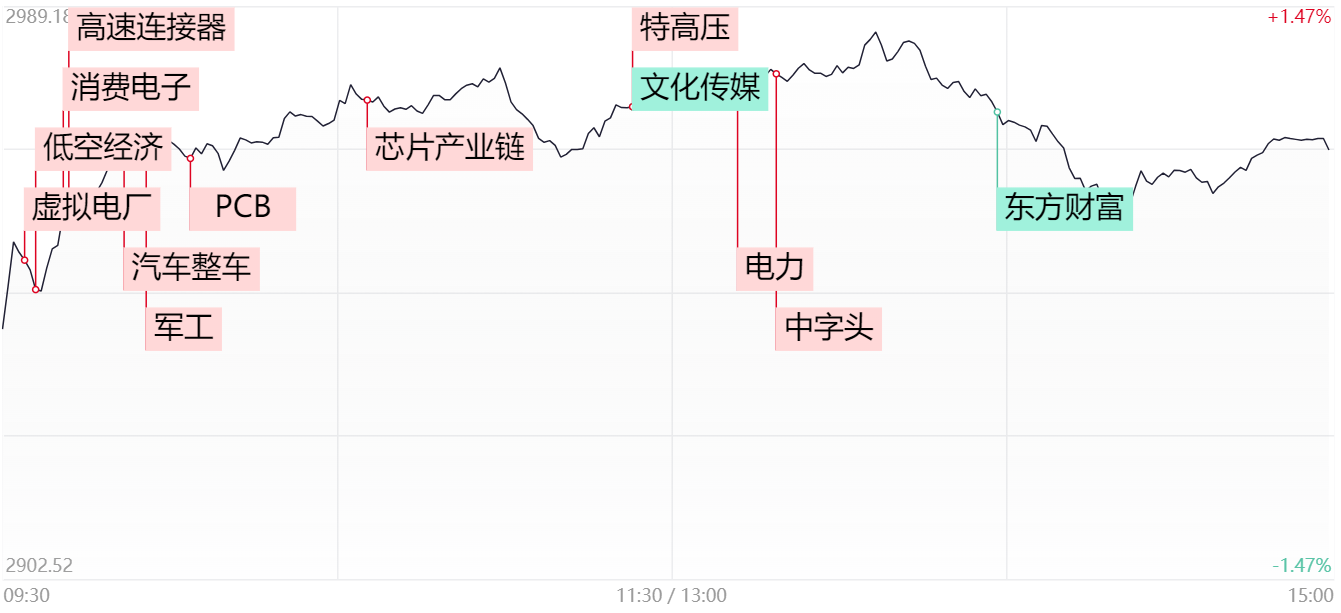Select the green 东方财富 label

pyautogui.click(x=1064, y=208)
